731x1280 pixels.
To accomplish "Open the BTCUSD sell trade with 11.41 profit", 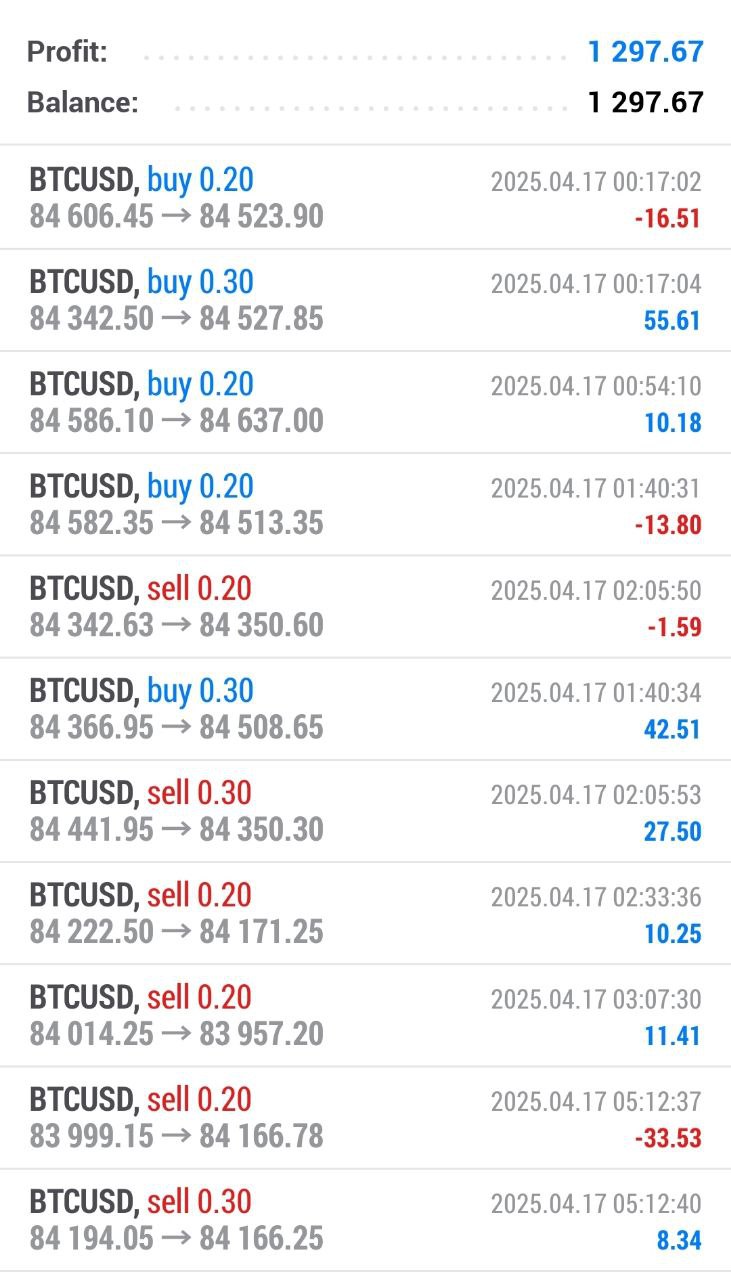I will pyautogui.click(x=365, y=1015).
